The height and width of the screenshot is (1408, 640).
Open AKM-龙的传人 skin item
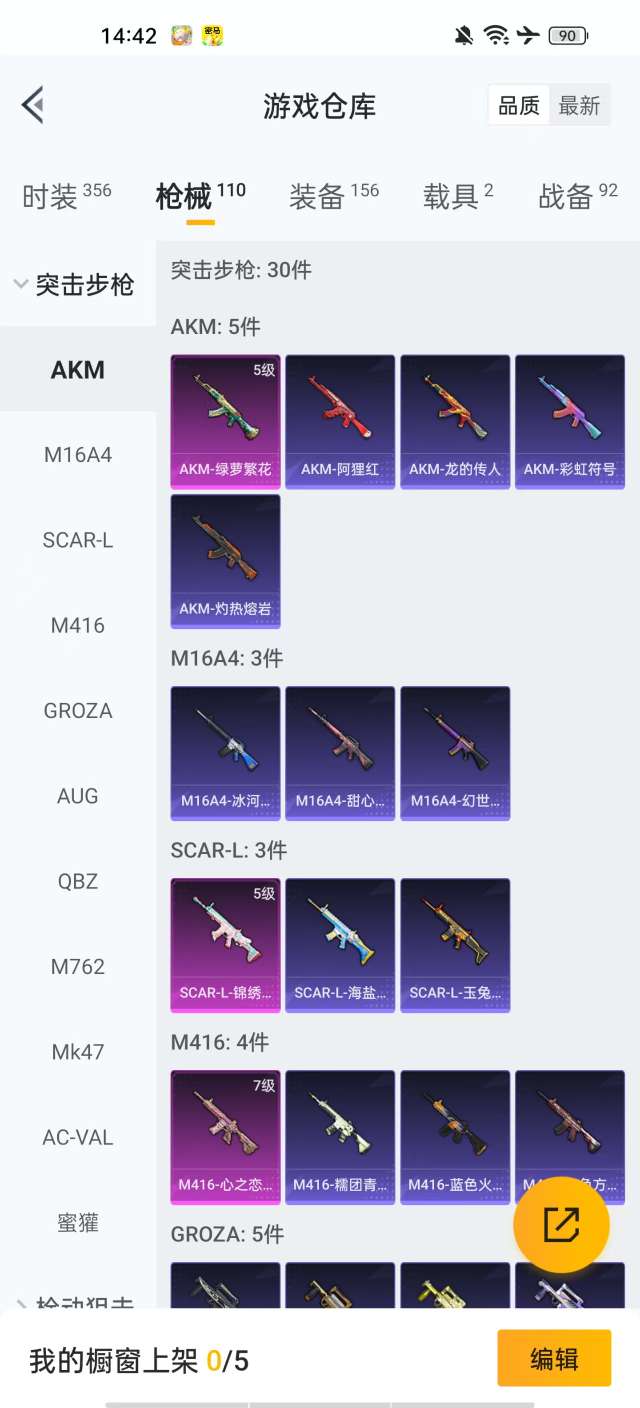[455, 420]
